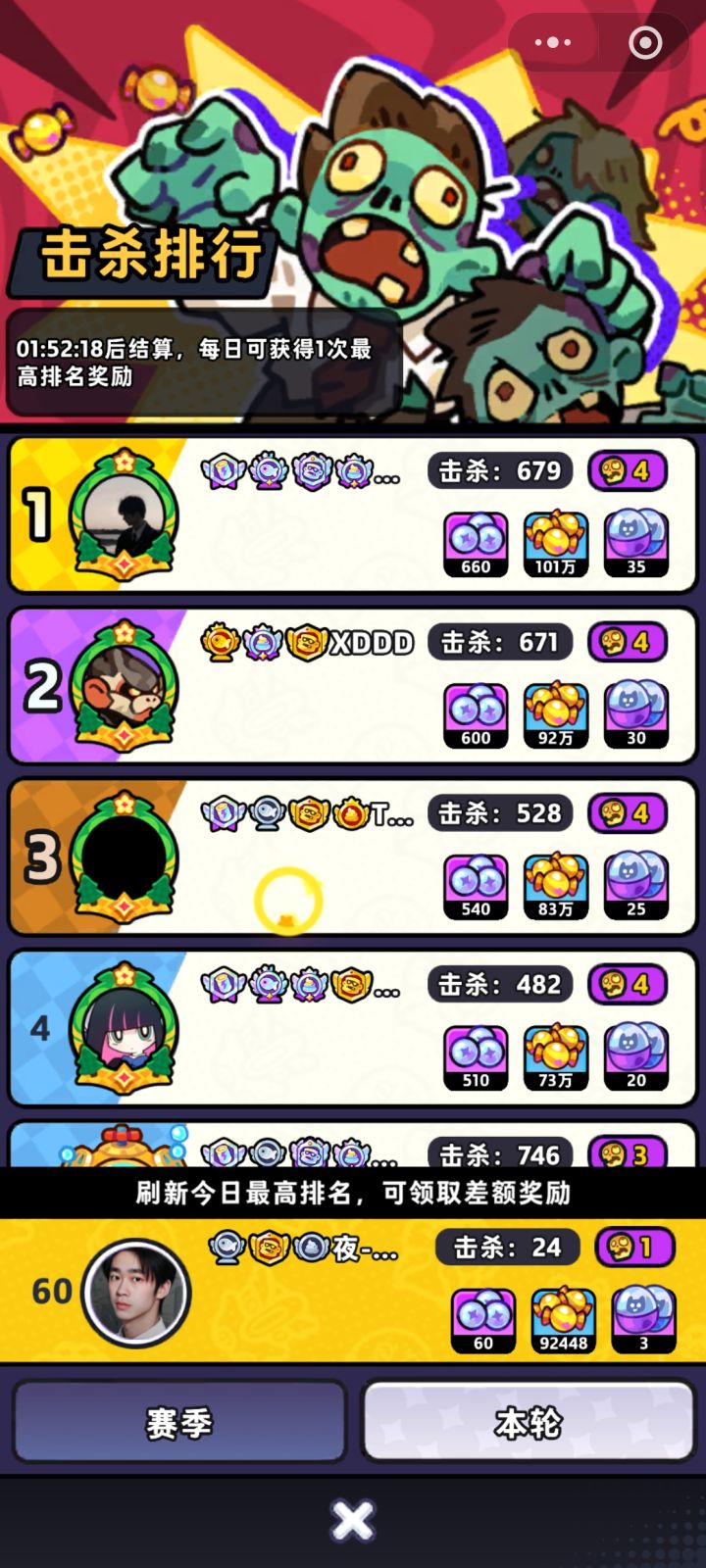Tap the 25 capsule reward of rank 3
706x1568 pixels.
click(x=636, y=887)
